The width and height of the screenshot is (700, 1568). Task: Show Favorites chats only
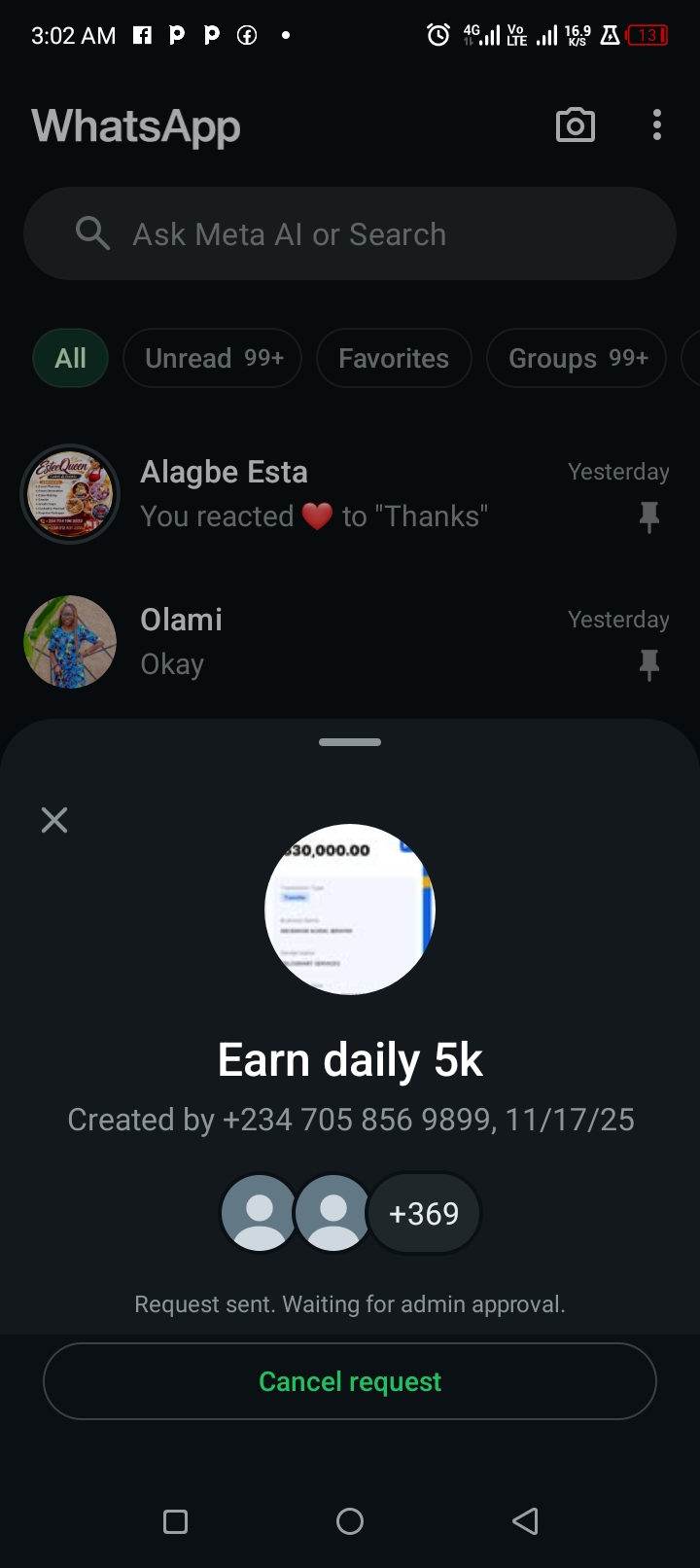pyautogui.click(x=394, y=359)
